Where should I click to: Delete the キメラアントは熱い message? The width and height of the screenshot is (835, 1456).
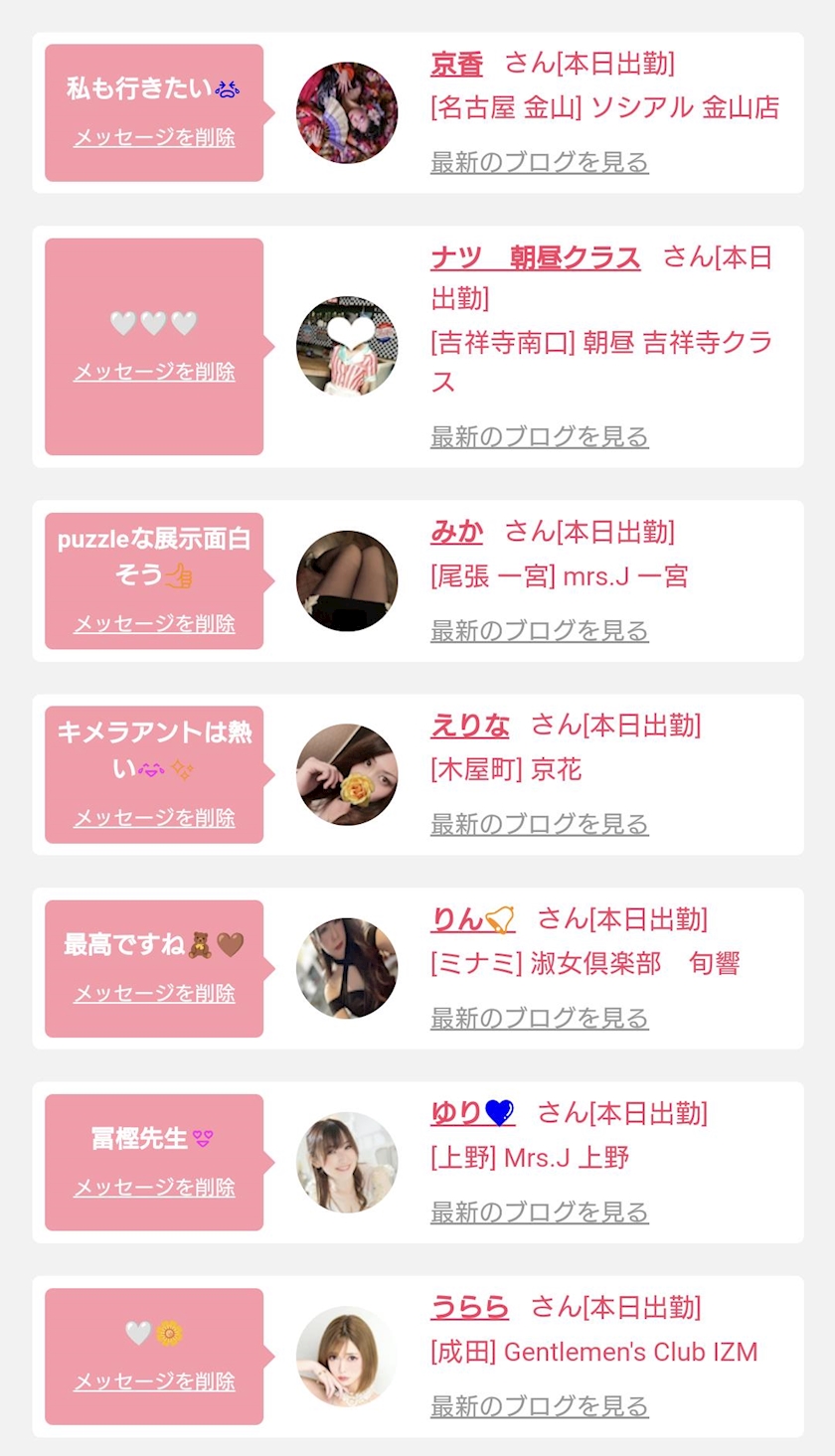tap(154, 818)
